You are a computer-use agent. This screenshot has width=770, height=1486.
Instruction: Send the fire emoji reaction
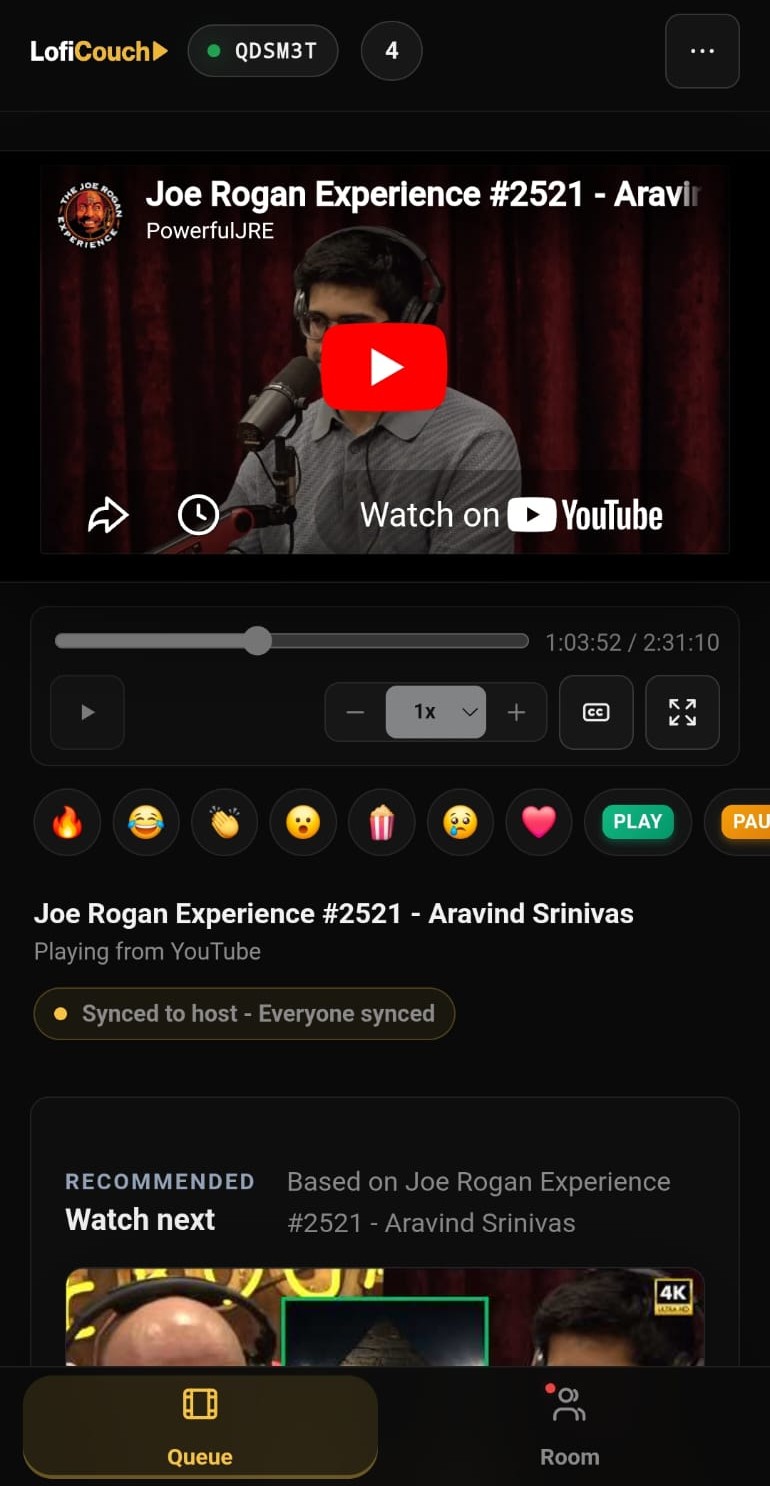pyautogui.click(x=67, y=823)
